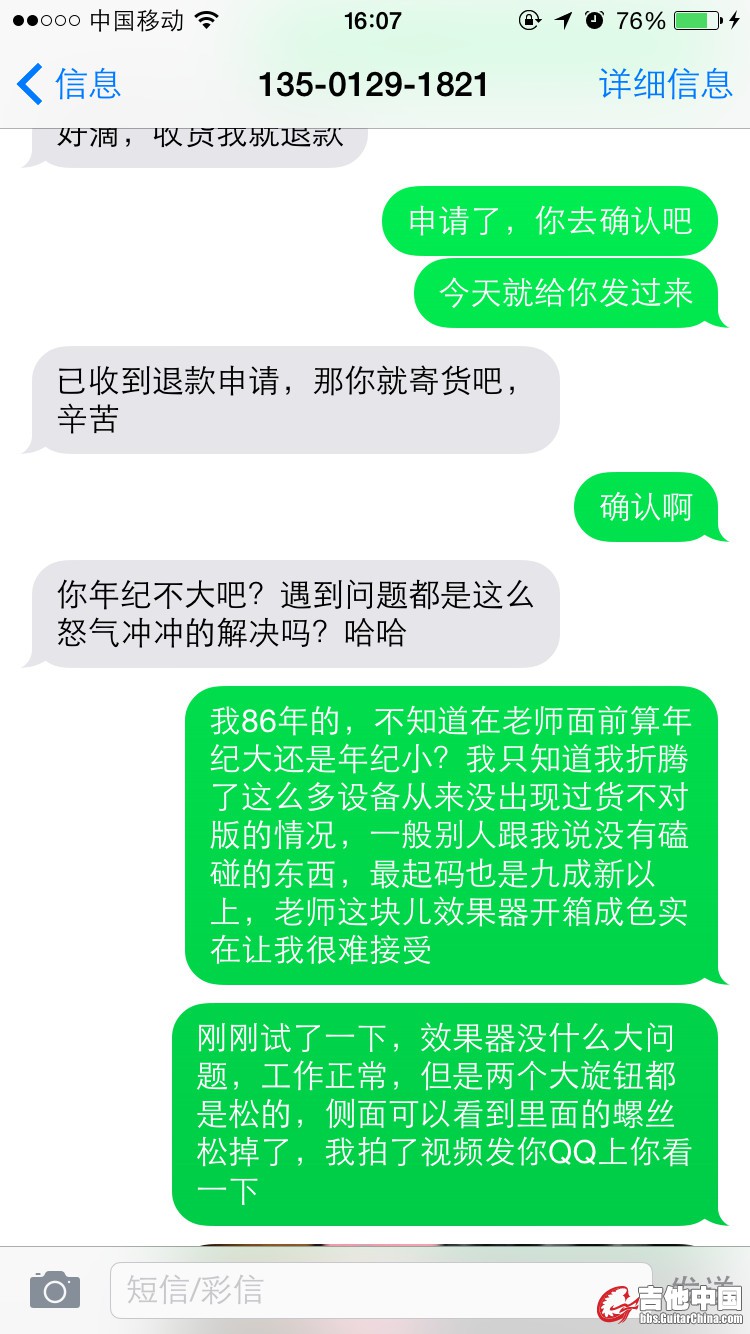The image size is (750, 1334).
Task: Go back to the 信息 message list
Action: 68,84
